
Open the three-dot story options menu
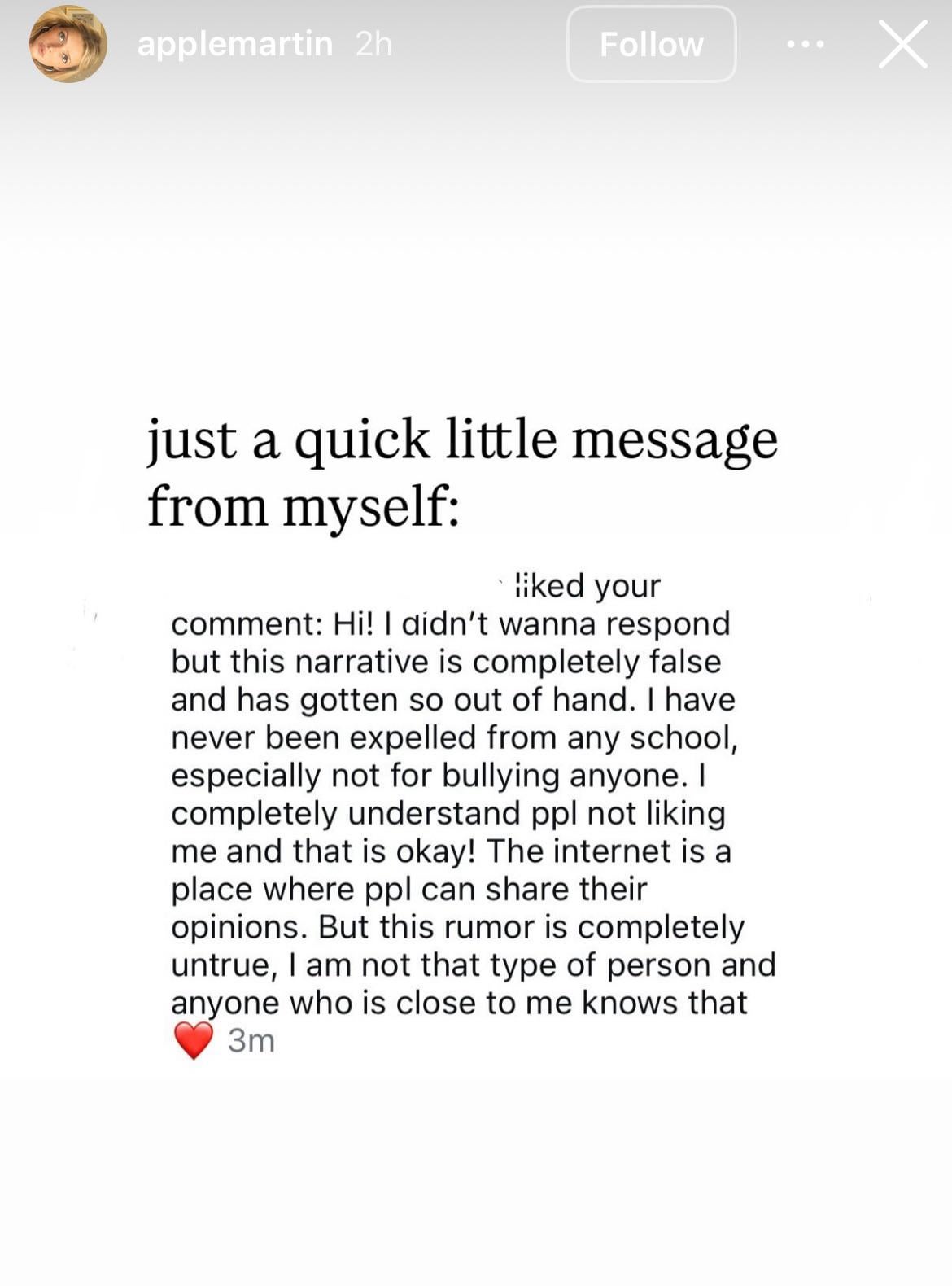(x=805, y=45)
